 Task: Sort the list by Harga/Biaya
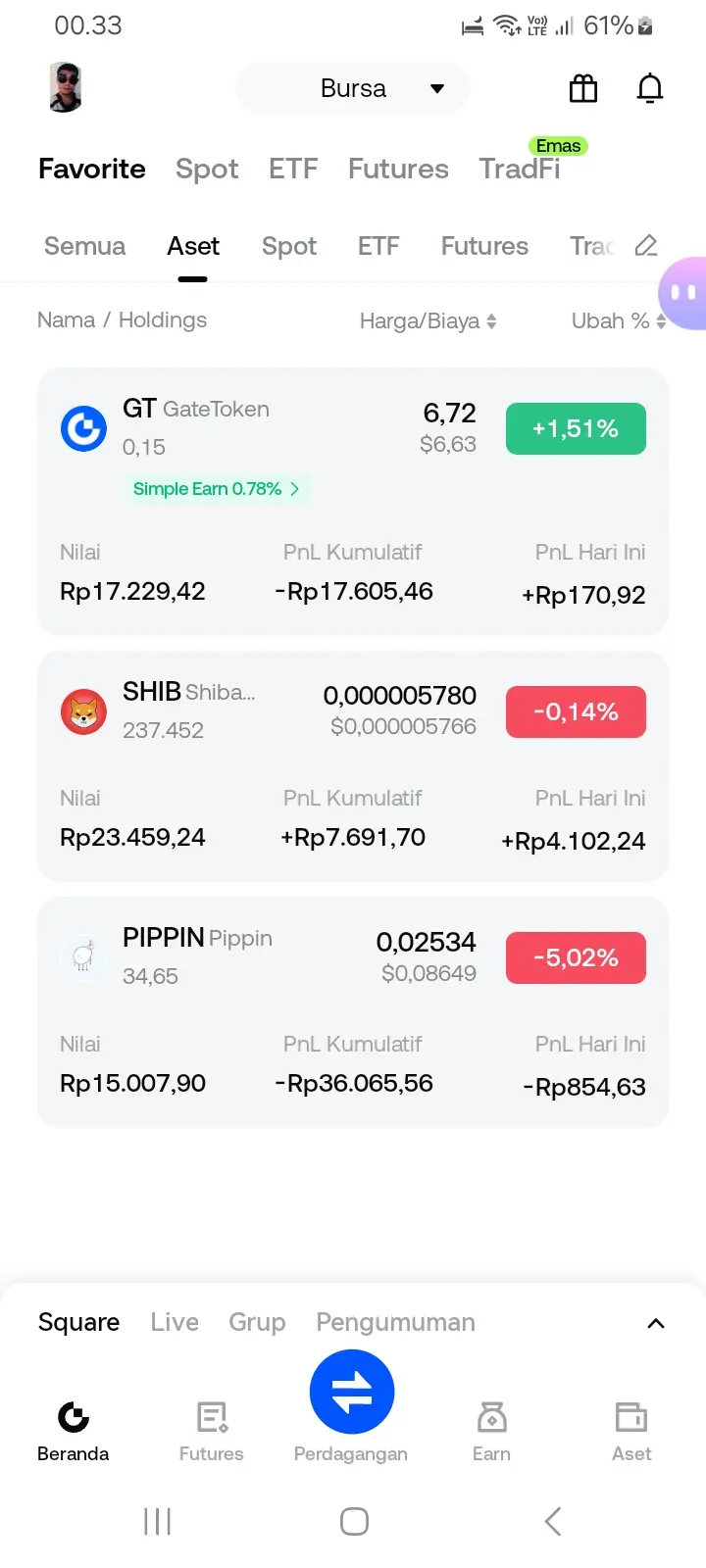coord(428,320)
